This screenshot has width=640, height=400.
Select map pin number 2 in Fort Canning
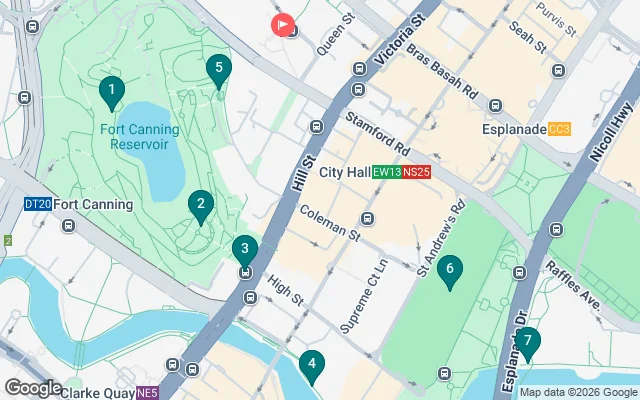pyautogui.click(x=201, y=206)
